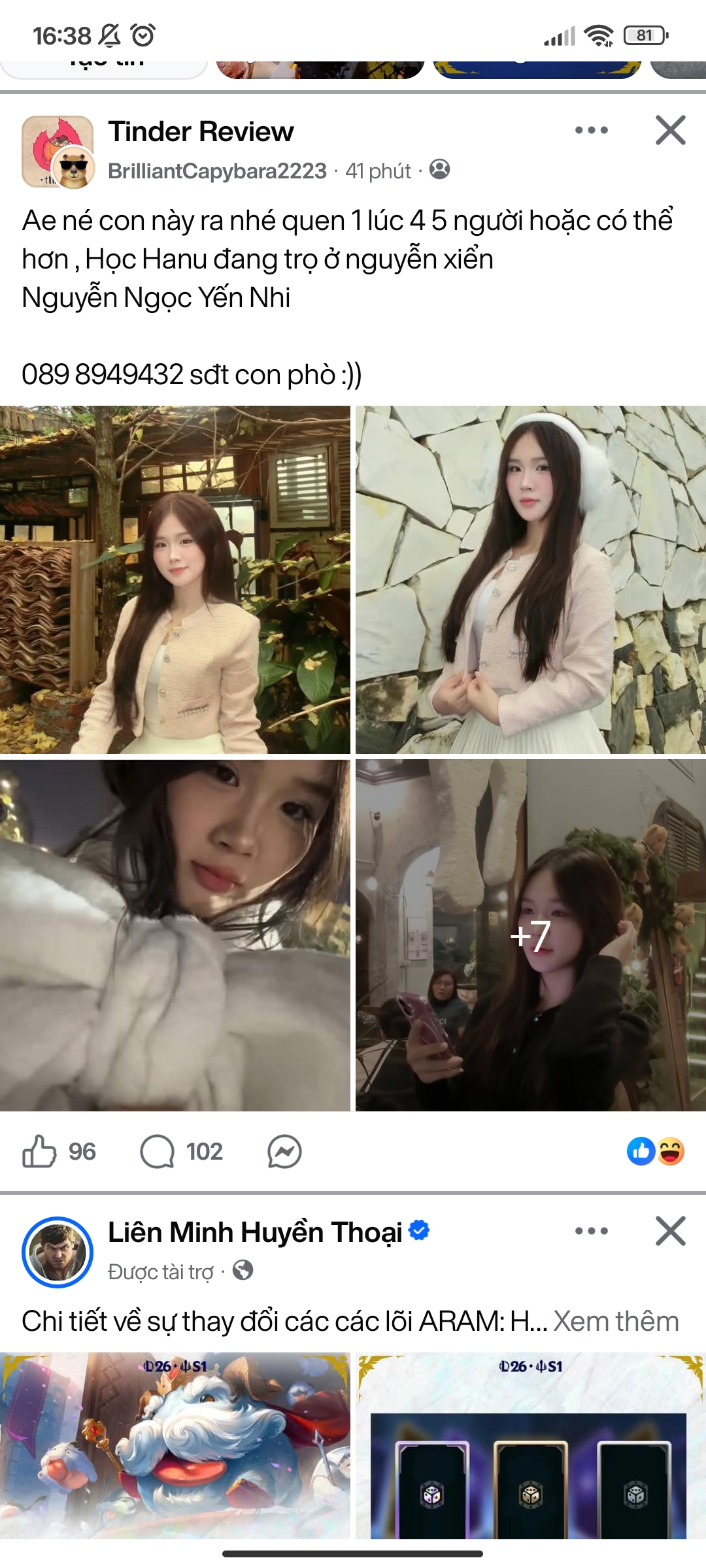View reactions on the Tinder Review post
706x1568 pixels.
coord(656,1152)
